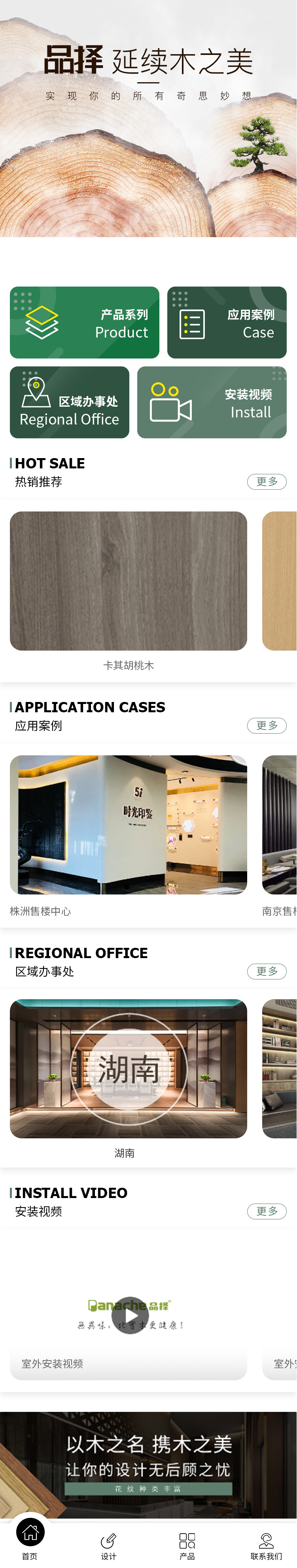Switch to the 产品 tab

(x=187, y=1545)
